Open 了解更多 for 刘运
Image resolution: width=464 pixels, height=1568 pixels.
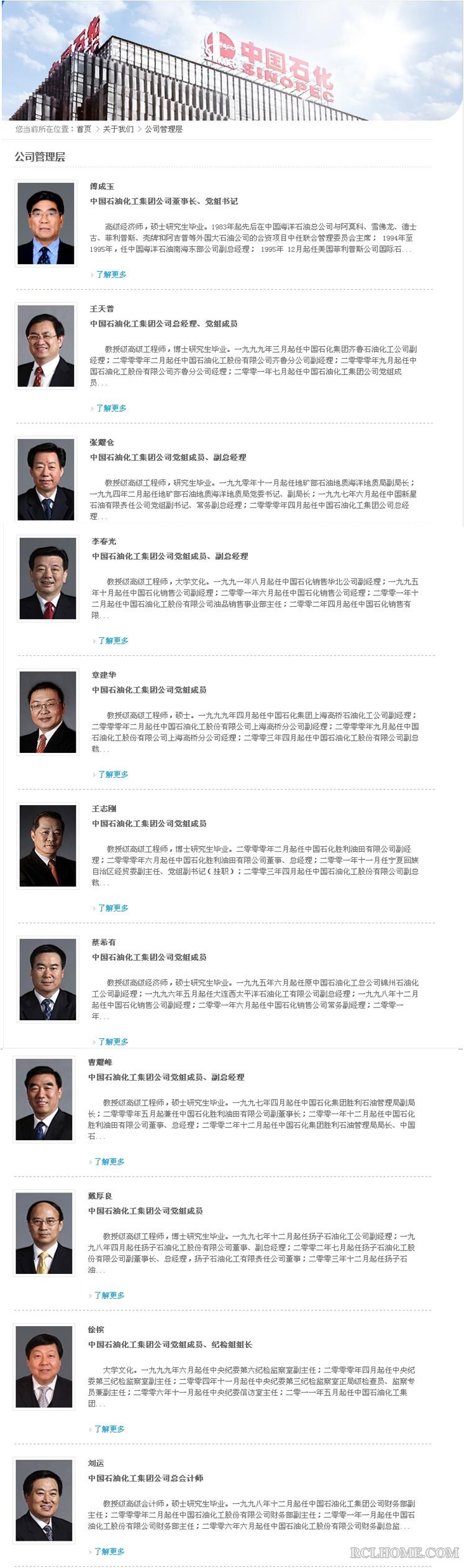pos(109,1551)
